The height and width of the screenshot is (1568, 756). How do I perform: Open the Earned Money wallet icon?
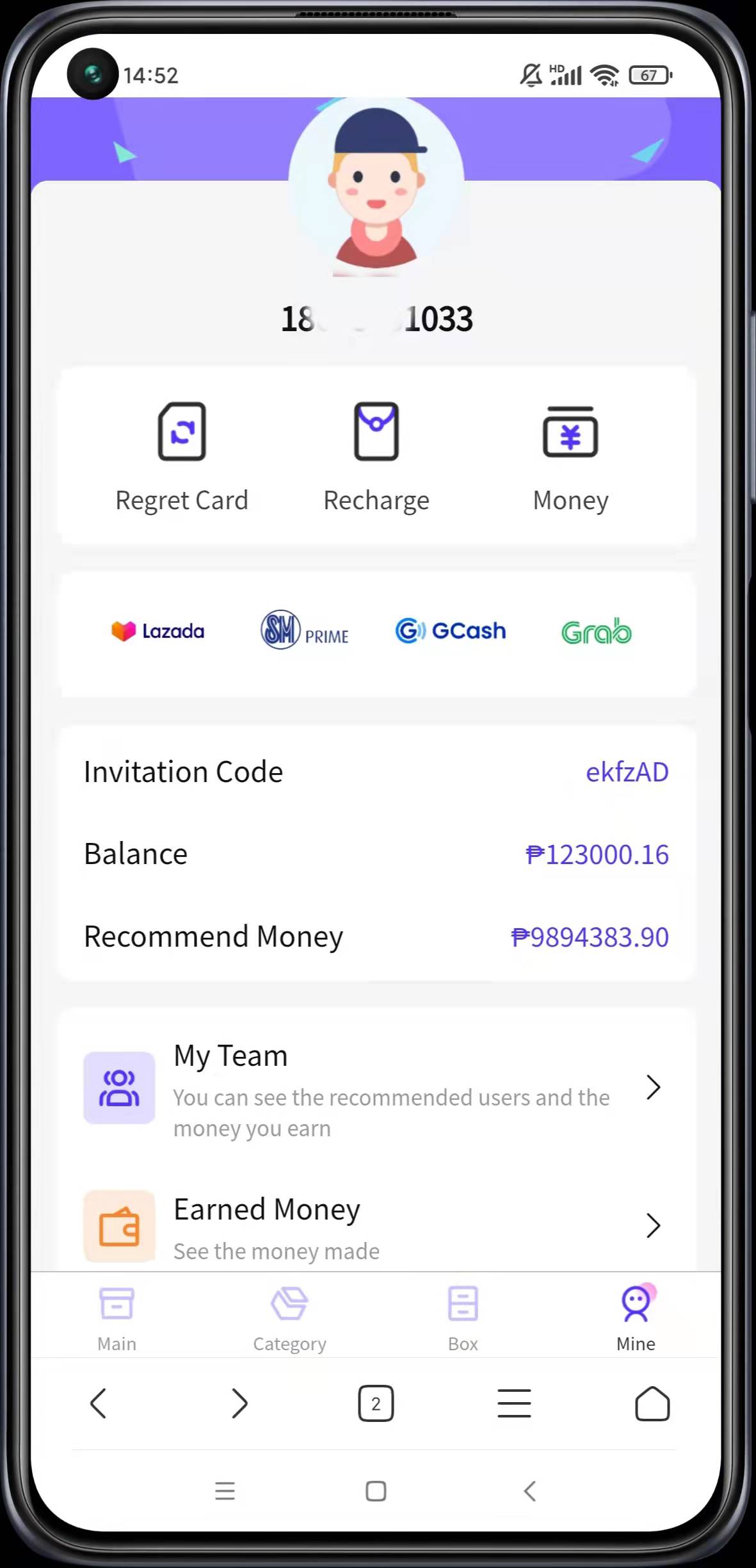point(119,1227)
